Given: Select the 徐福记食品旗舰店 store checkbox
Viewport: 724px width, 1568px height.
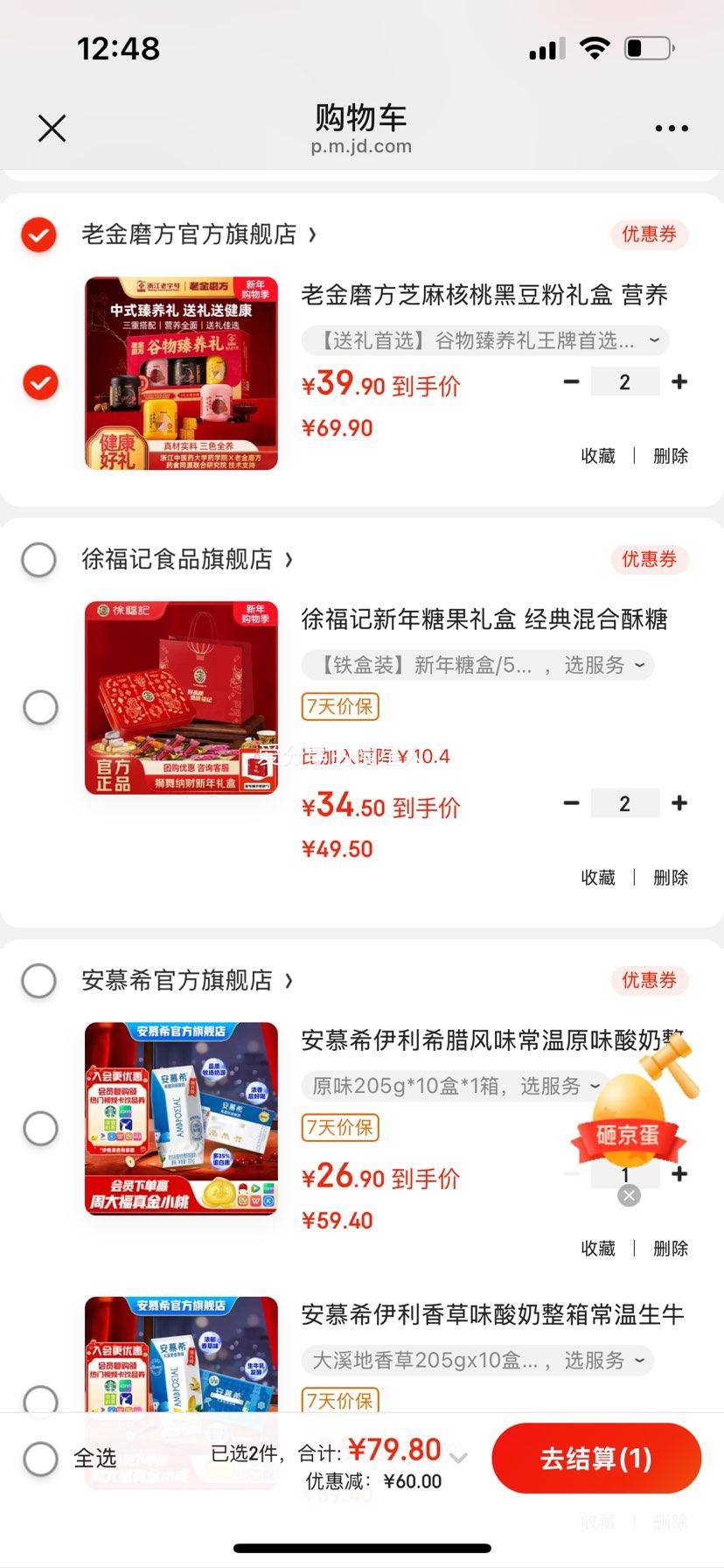Looking at the screenshot, I should click(x=38, y=560).
